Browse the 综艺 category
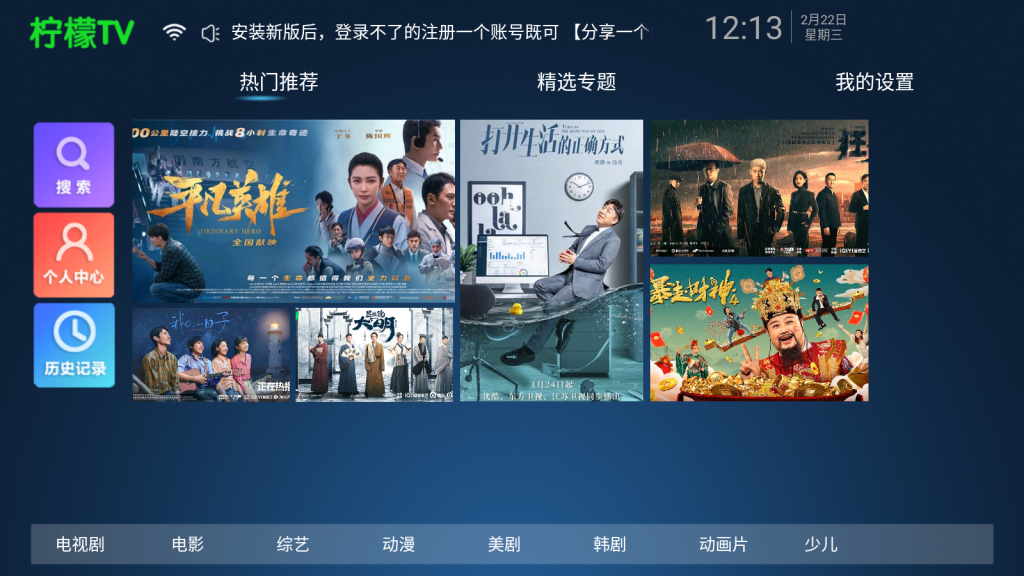Viewport: 1024px width, 576px height. pyautogui.click(x=293, y=544)
